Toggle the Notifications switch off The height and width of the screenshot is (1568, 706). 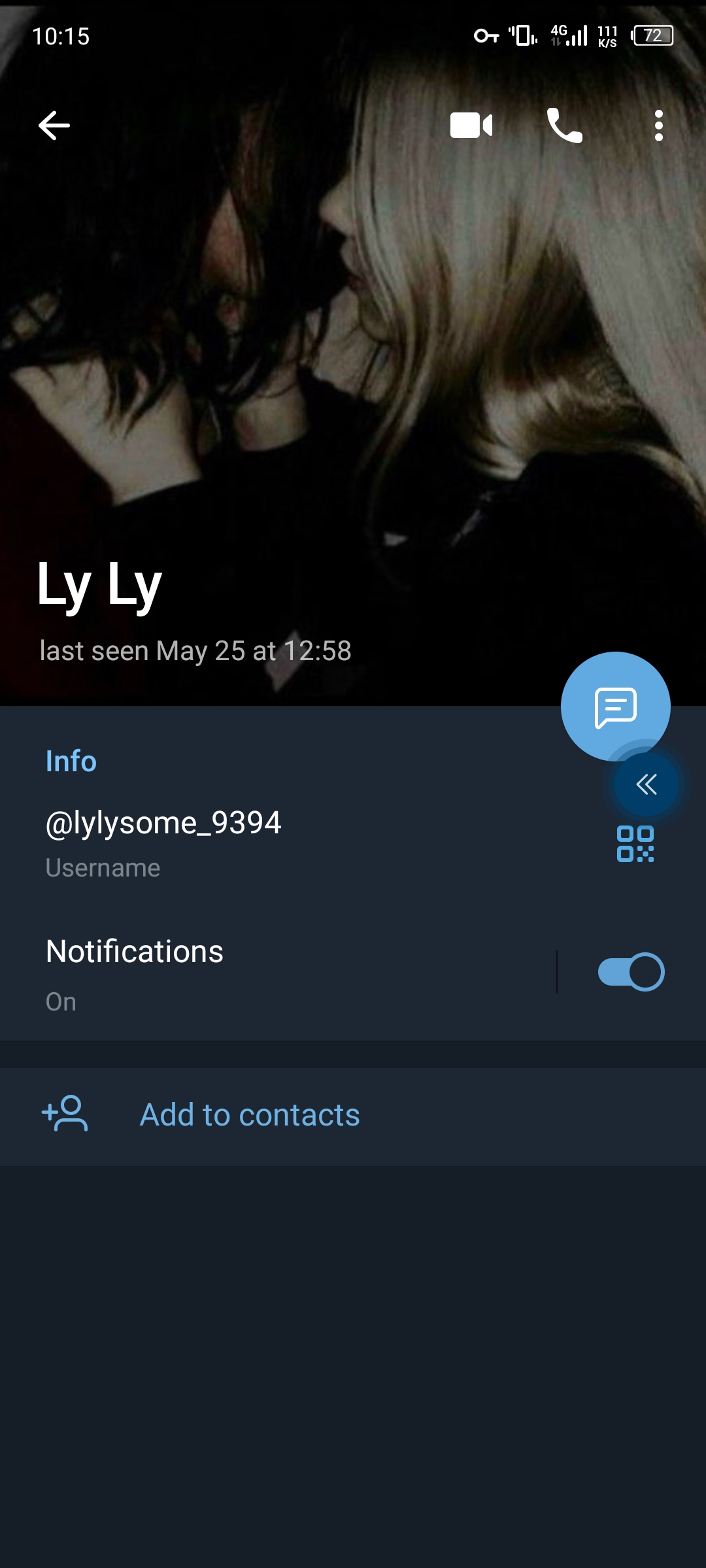tap(631, 972)
